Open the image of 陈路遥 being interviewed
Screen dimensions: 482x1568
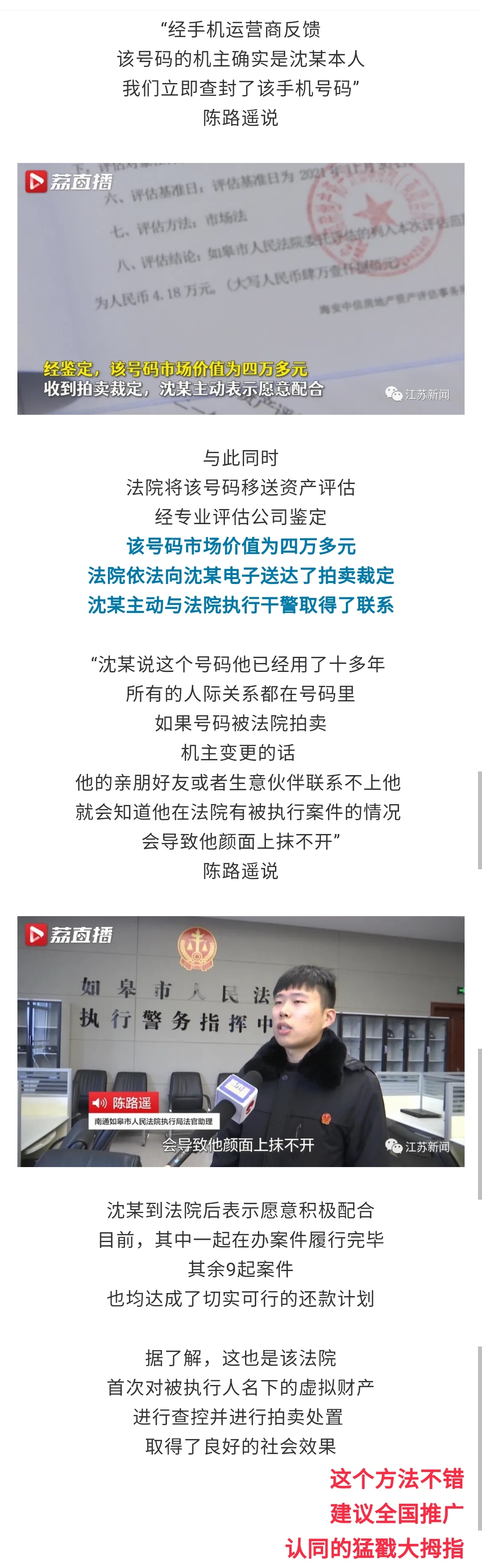click(x=241, y=1041)
